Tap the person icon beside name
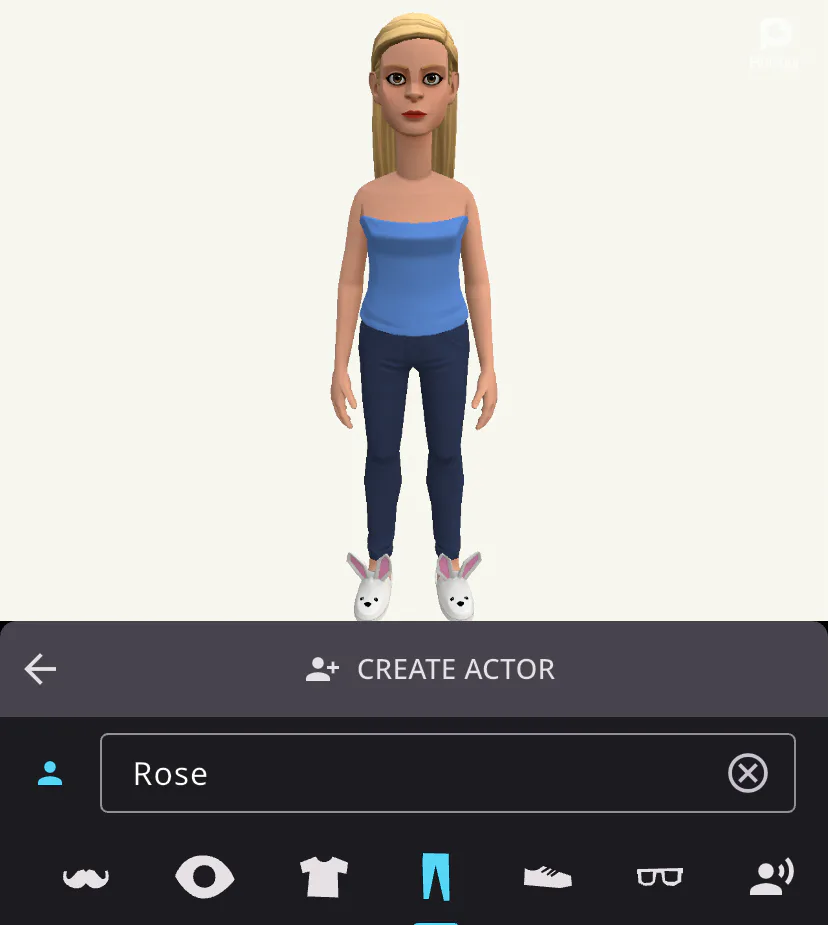 (50, 773)
